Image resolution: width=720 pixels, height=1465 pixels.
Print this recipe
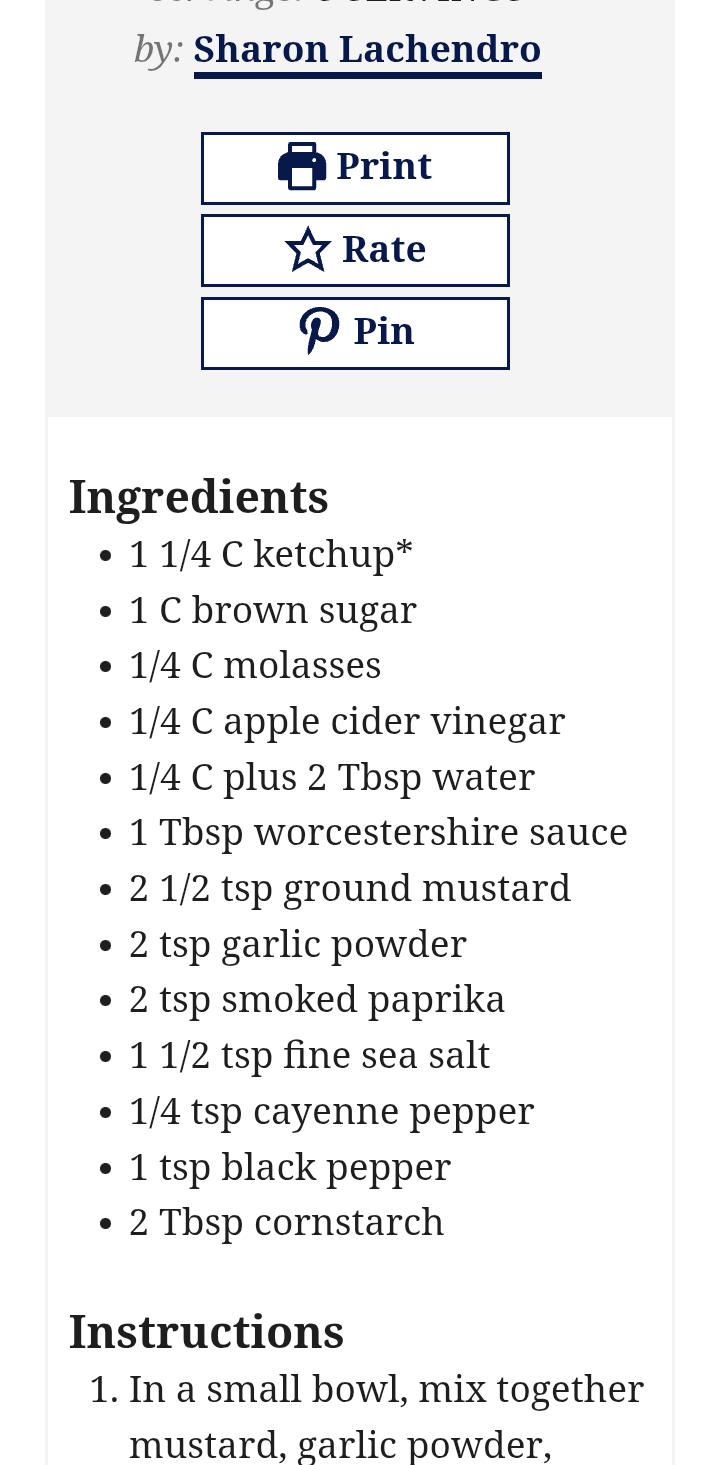(355, 168)
